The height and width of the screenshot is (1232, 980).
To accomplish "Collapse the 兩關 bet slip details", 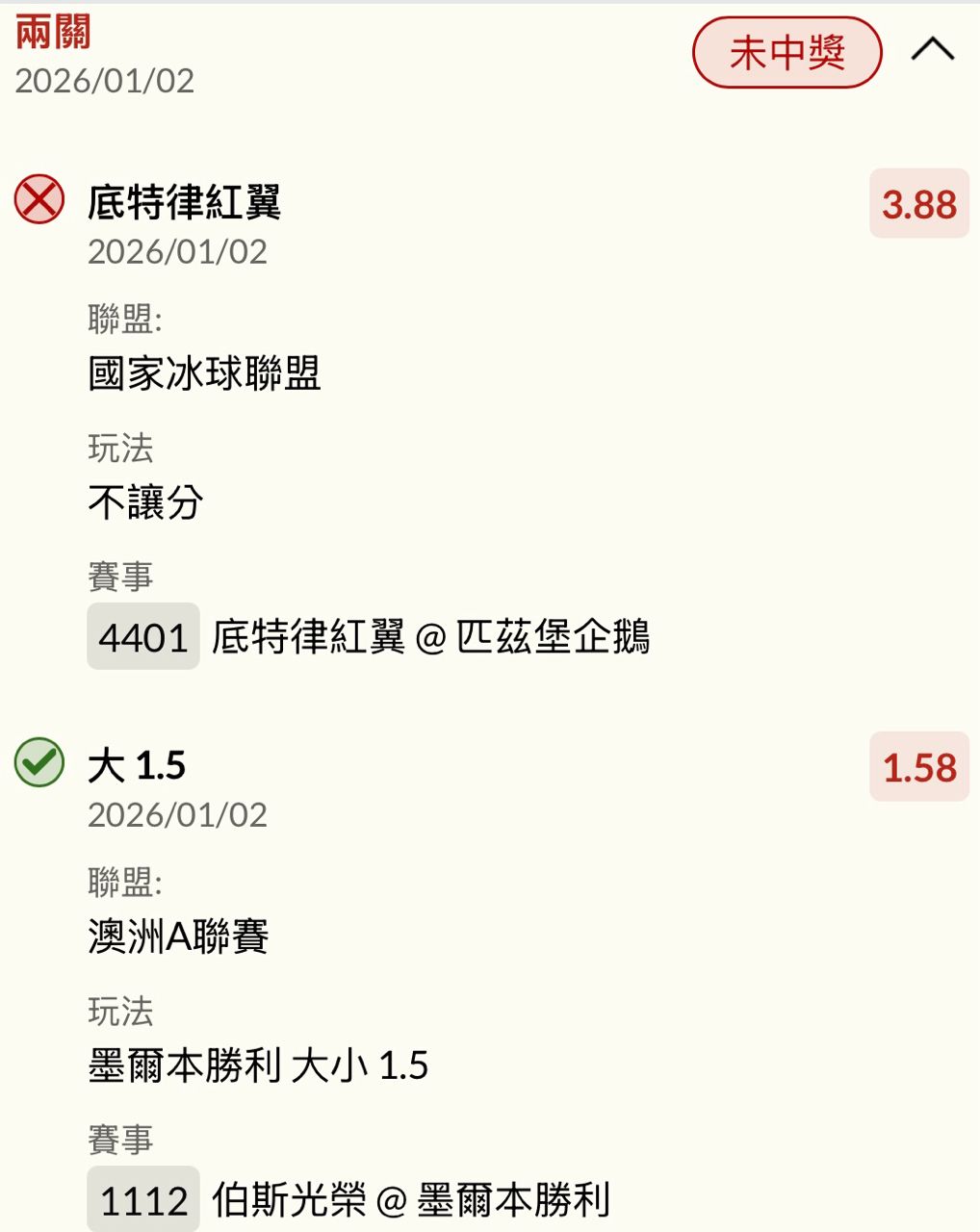I will pos(932,50).
